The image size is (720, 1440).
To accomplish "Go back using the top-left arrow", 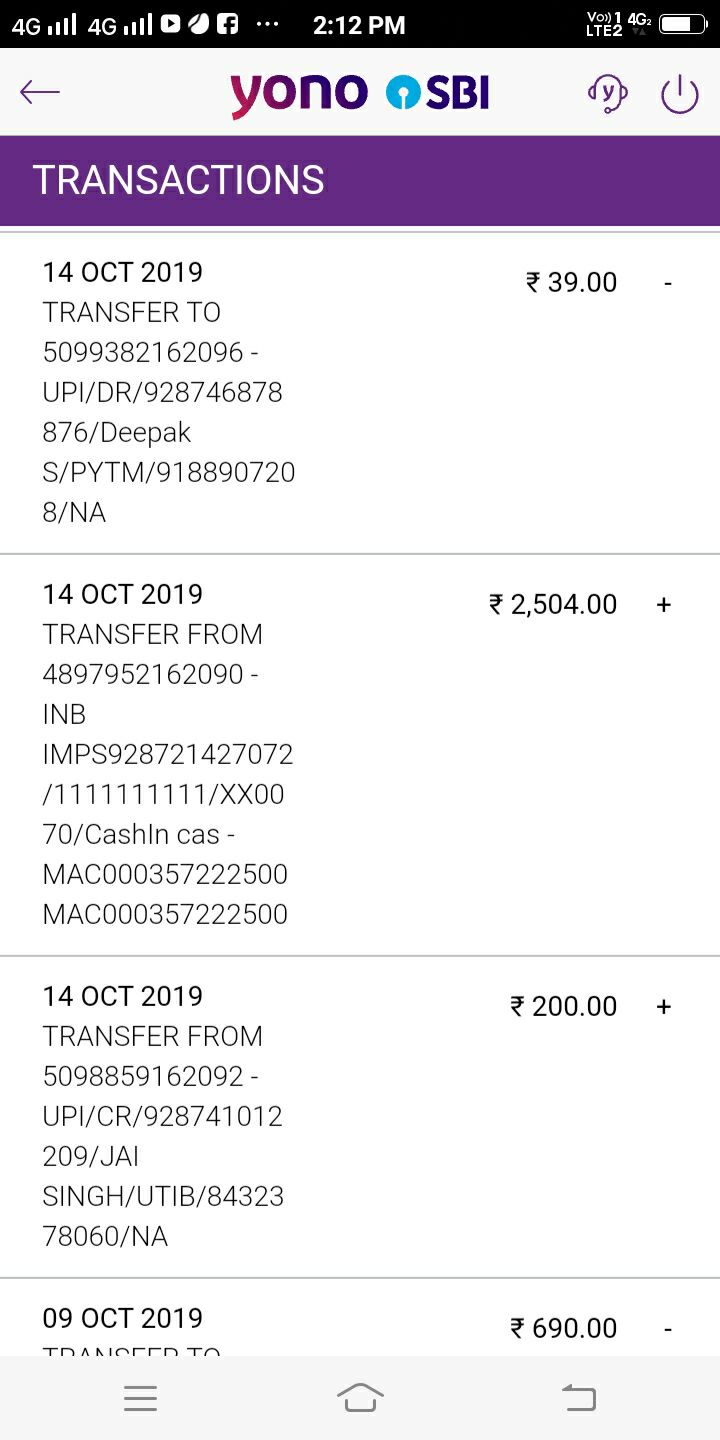I will [x=40, y=93].
